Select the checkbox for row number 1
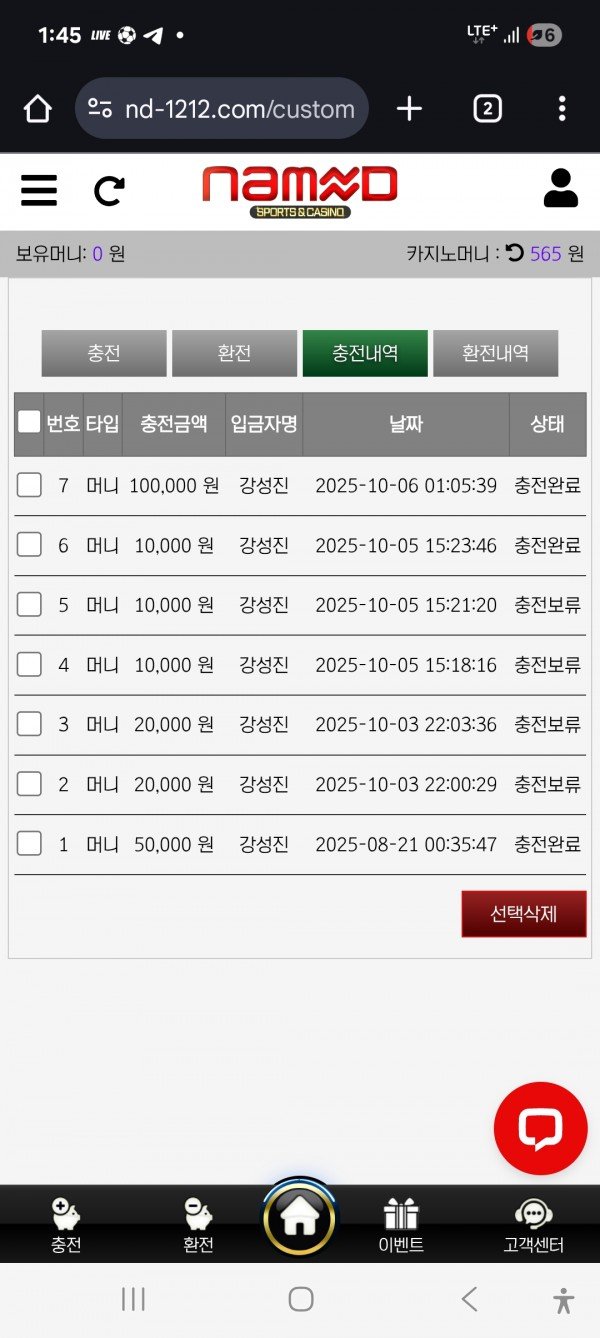600x1338 pixels. point(29,844)
